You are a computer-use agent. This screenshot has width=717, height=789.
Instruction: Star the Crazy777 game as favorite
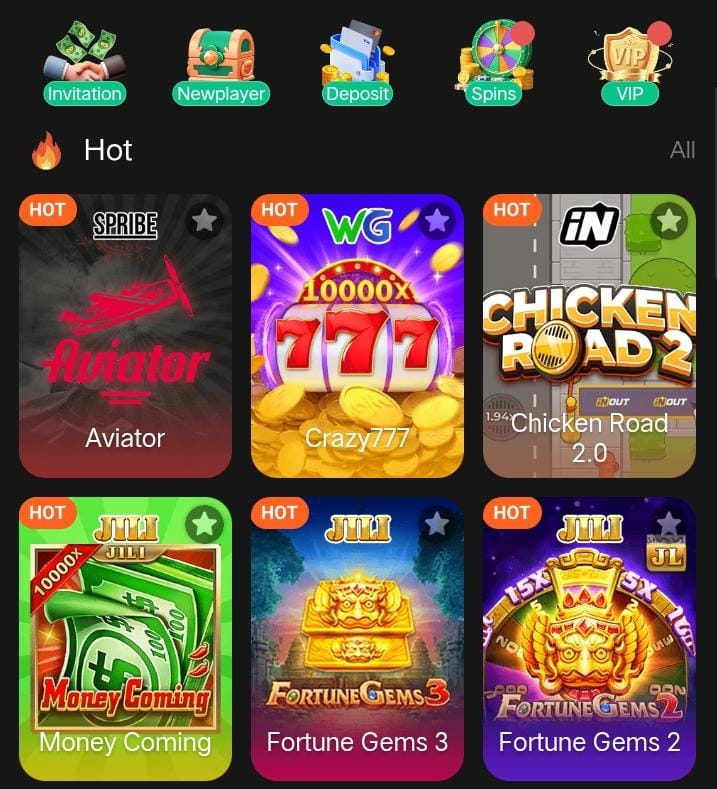[436, 221]
